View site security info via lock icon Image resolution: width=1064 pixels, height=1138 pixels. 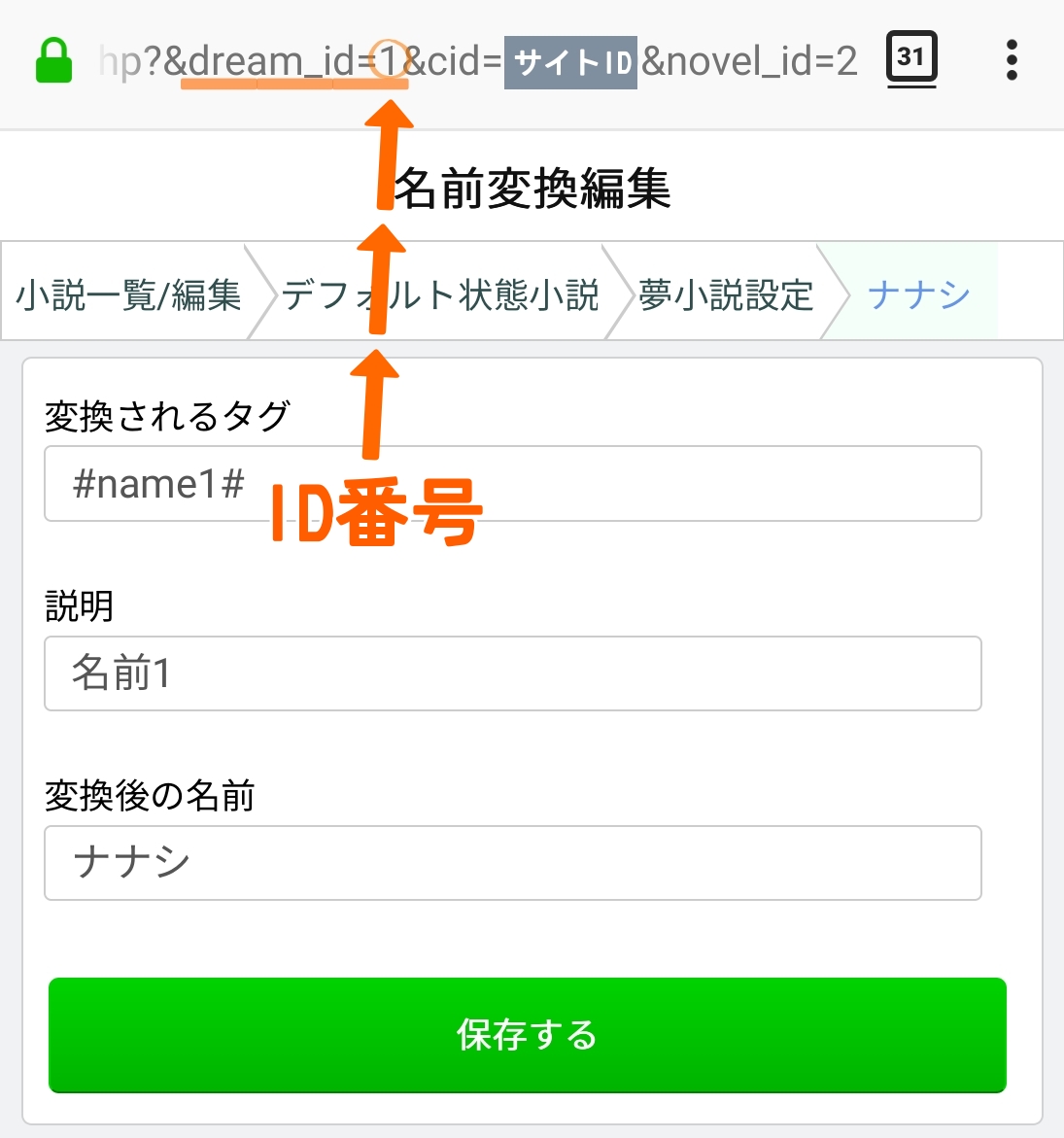pos(53,60)
